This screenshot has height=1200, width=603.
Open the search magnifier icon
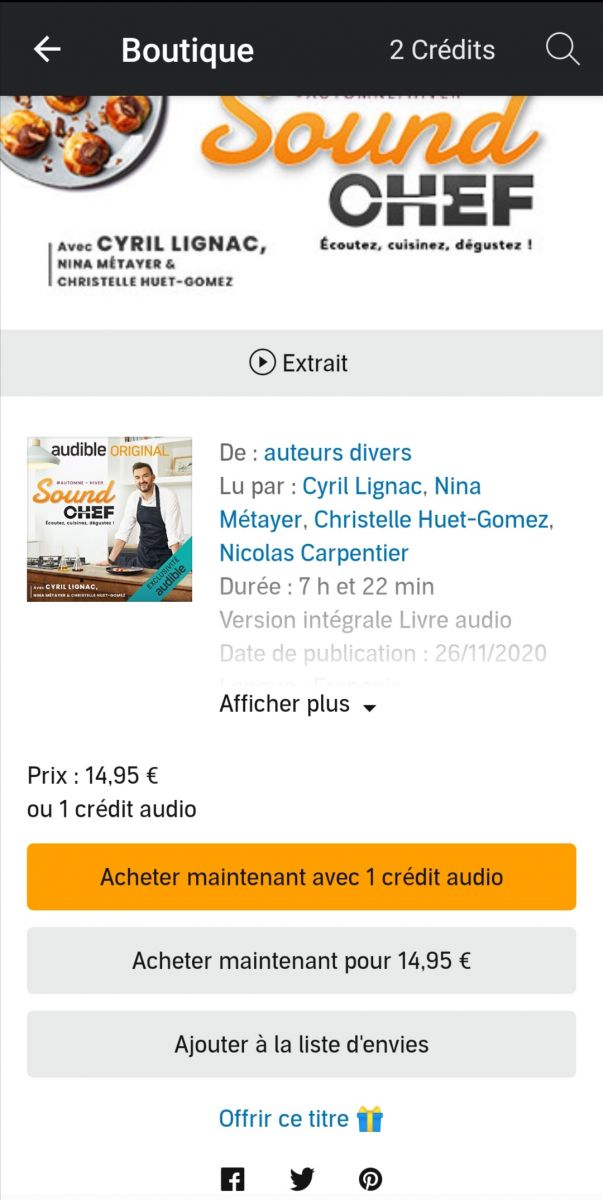(x=562, y=49)
